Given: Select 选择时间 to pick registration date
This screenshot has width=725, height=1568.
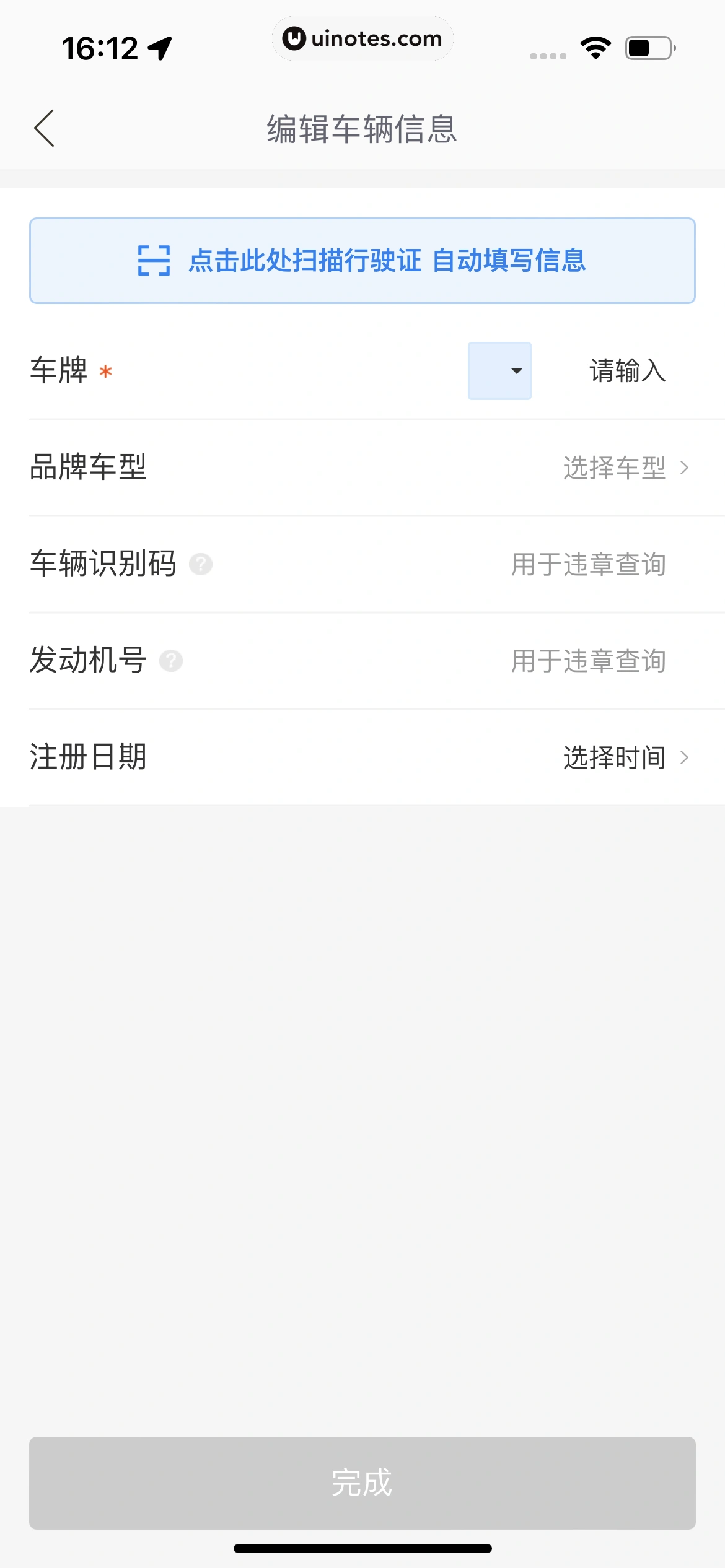Looking at the screenshot, I should pyautogui.click(x=613, y=757).
